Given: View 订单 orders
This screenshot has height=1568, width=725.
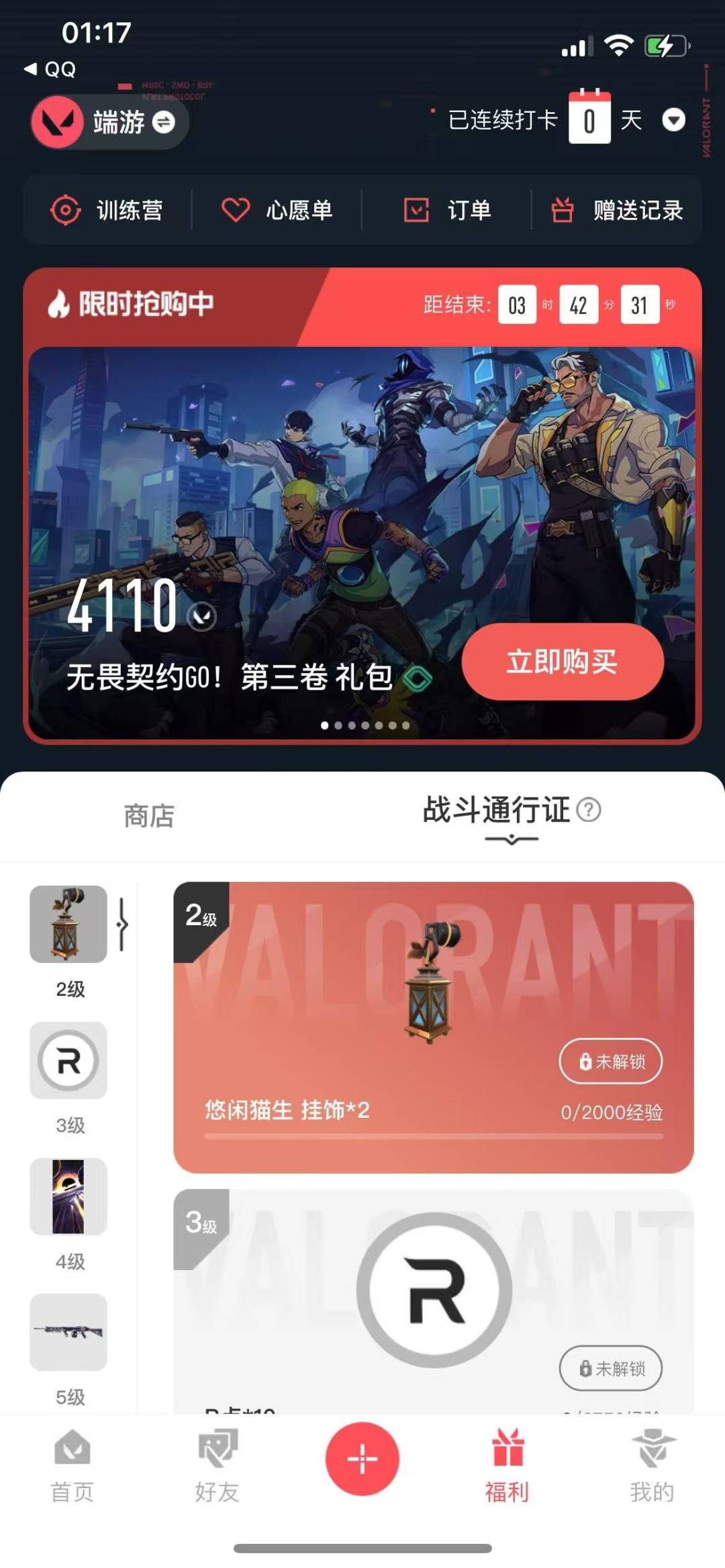Looking at the screenshot, I should [447, 210].
